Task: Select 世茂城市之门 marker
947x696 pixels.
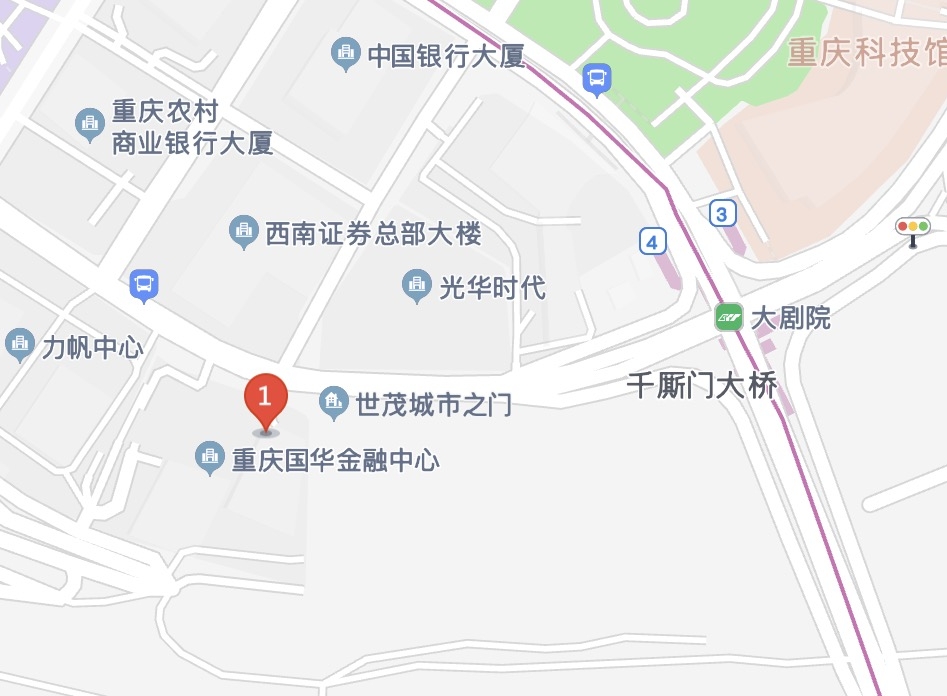Action: click(333, 403)
